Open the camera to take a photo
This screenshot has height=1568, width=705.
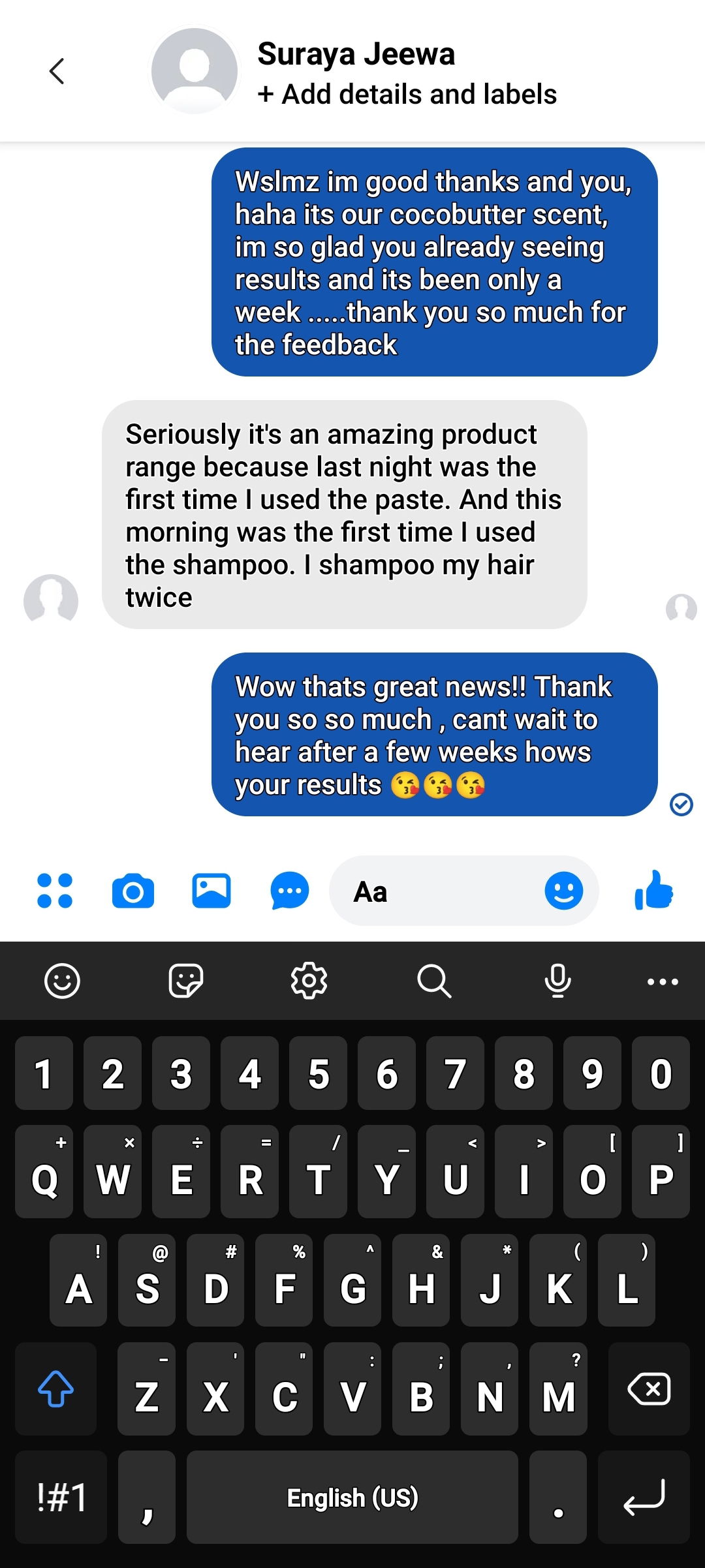tap(133, 891)
